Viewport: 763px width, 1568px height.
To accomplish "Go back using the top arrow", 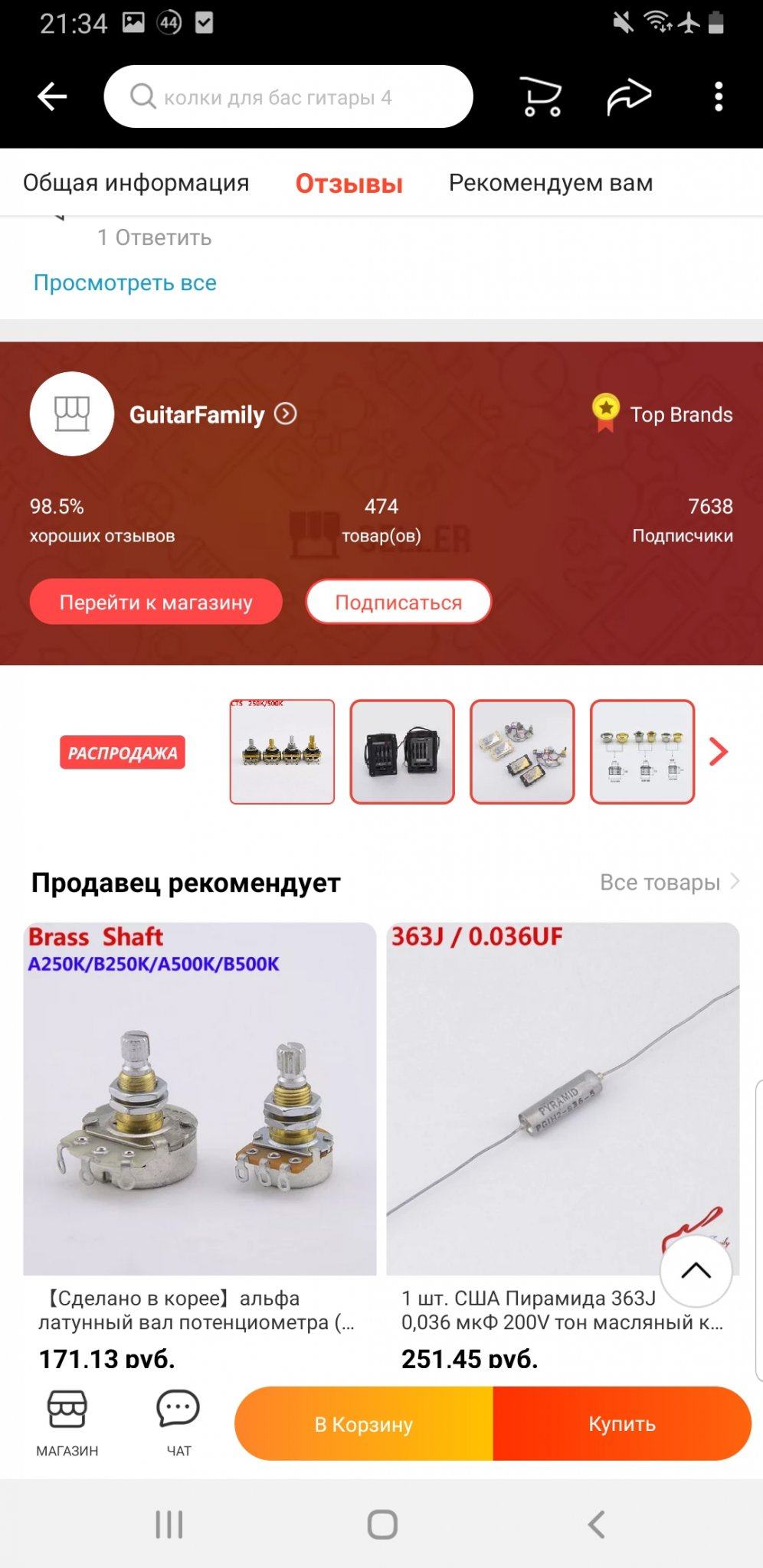I will pos(52,97).
